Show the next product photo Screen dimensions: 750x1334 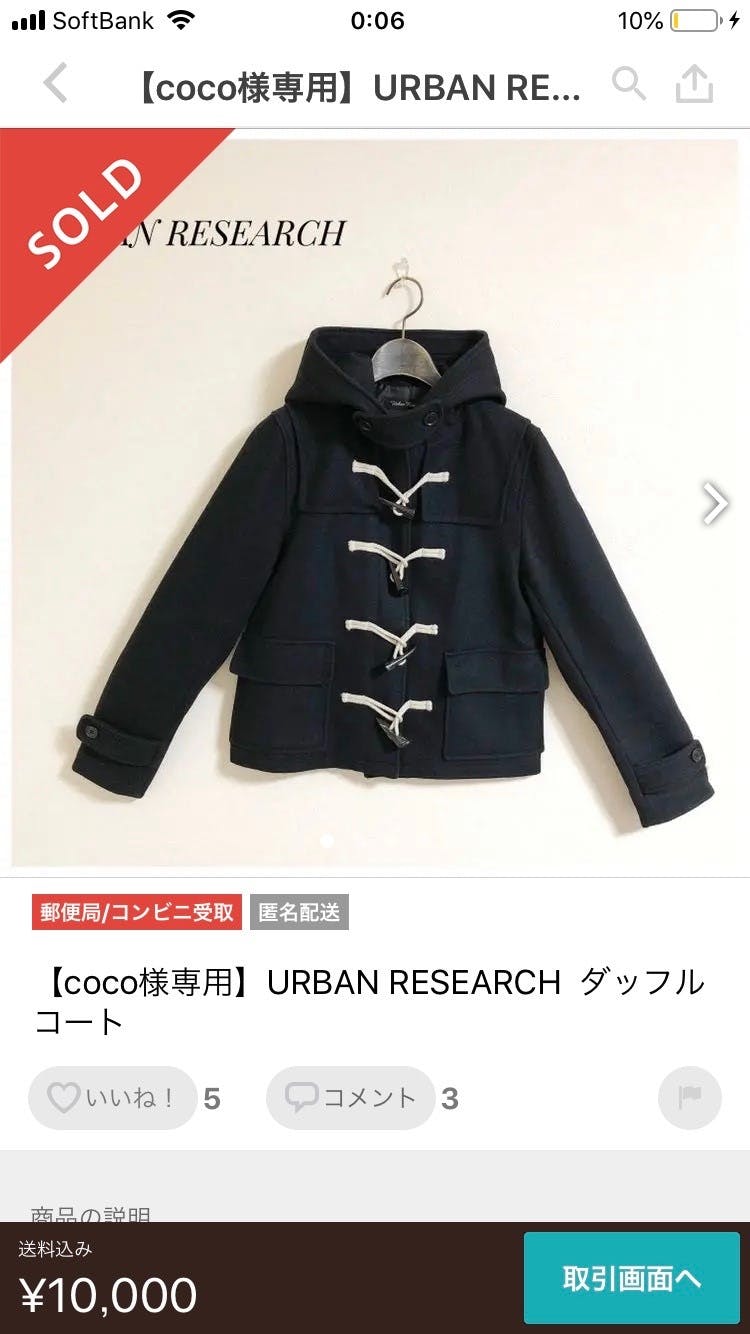tap(714, 504)
